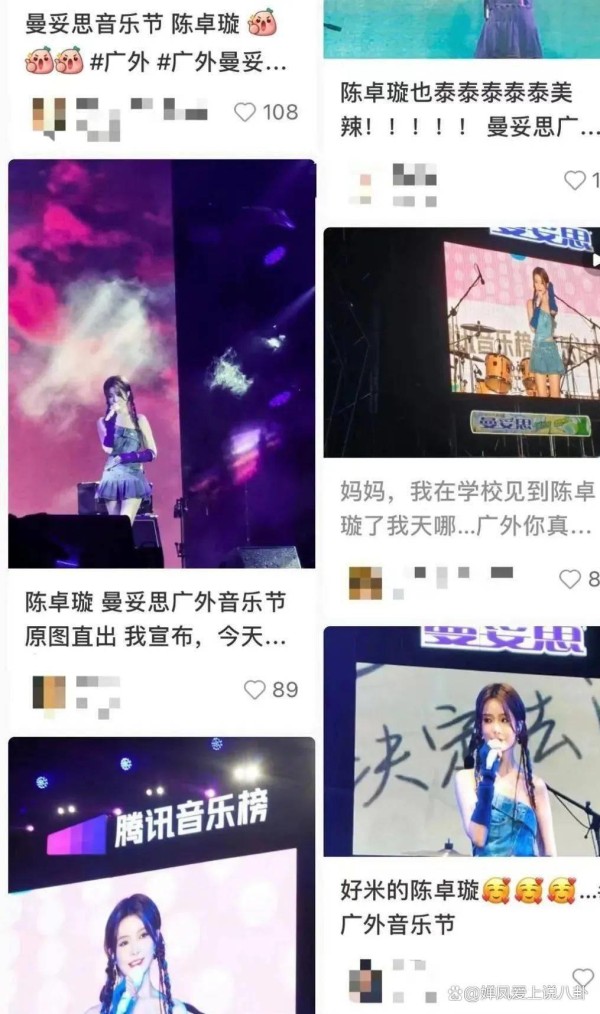Like the post with 108 likes
This screenshot has height=1014, width=600.
(245, 113)
